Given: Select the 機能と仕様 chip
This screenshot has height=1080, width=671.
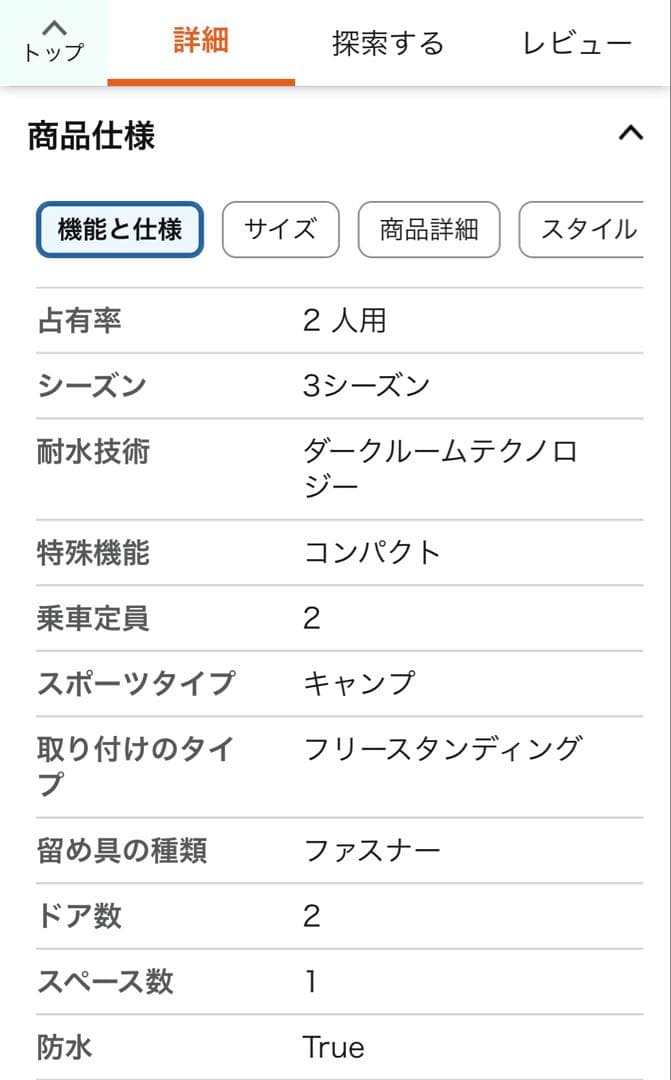Looking at the screenshot, I should point(120,230).
